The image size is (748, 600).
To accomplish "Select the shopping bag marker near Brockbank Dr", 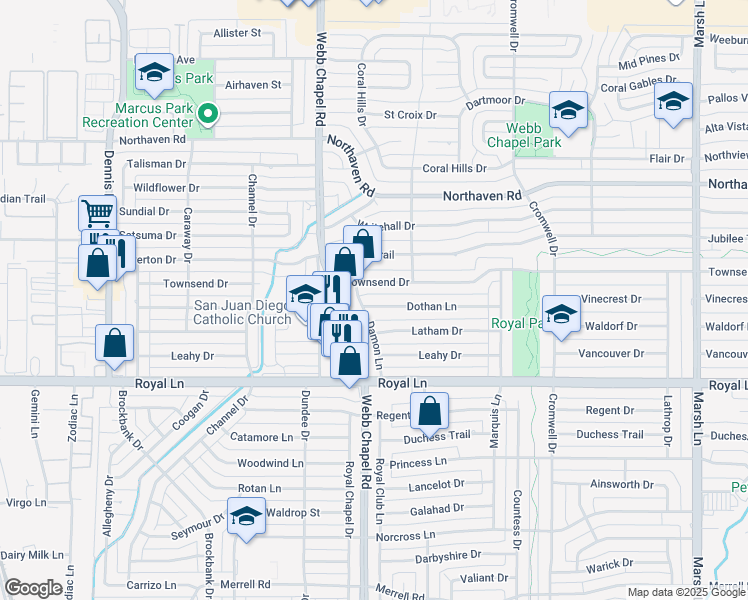I will coord(116,342).
